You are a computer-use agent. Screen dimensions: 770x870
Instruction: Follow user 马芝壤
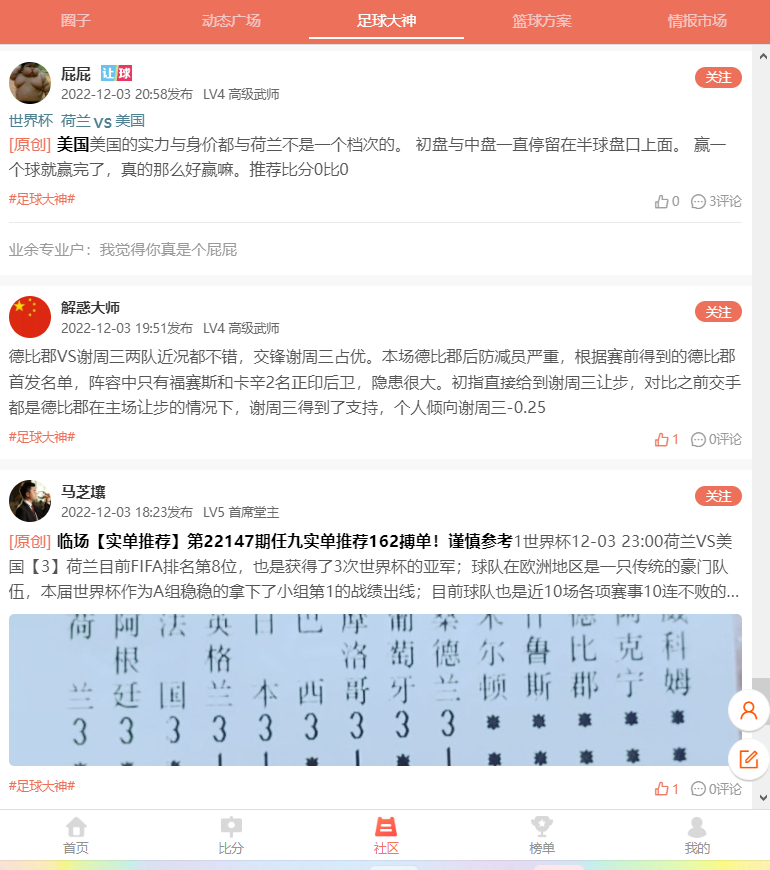click(x=718, y=496)
